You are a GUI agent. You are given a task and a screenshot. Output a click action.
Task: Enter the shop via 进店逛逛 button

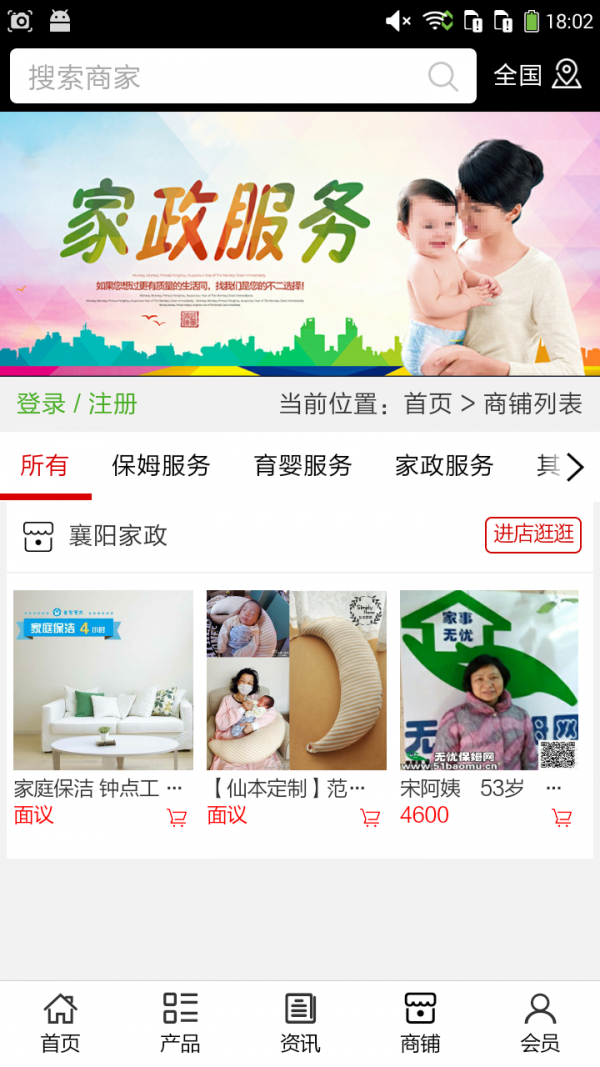pyautogui.click(x=533, y=534)
